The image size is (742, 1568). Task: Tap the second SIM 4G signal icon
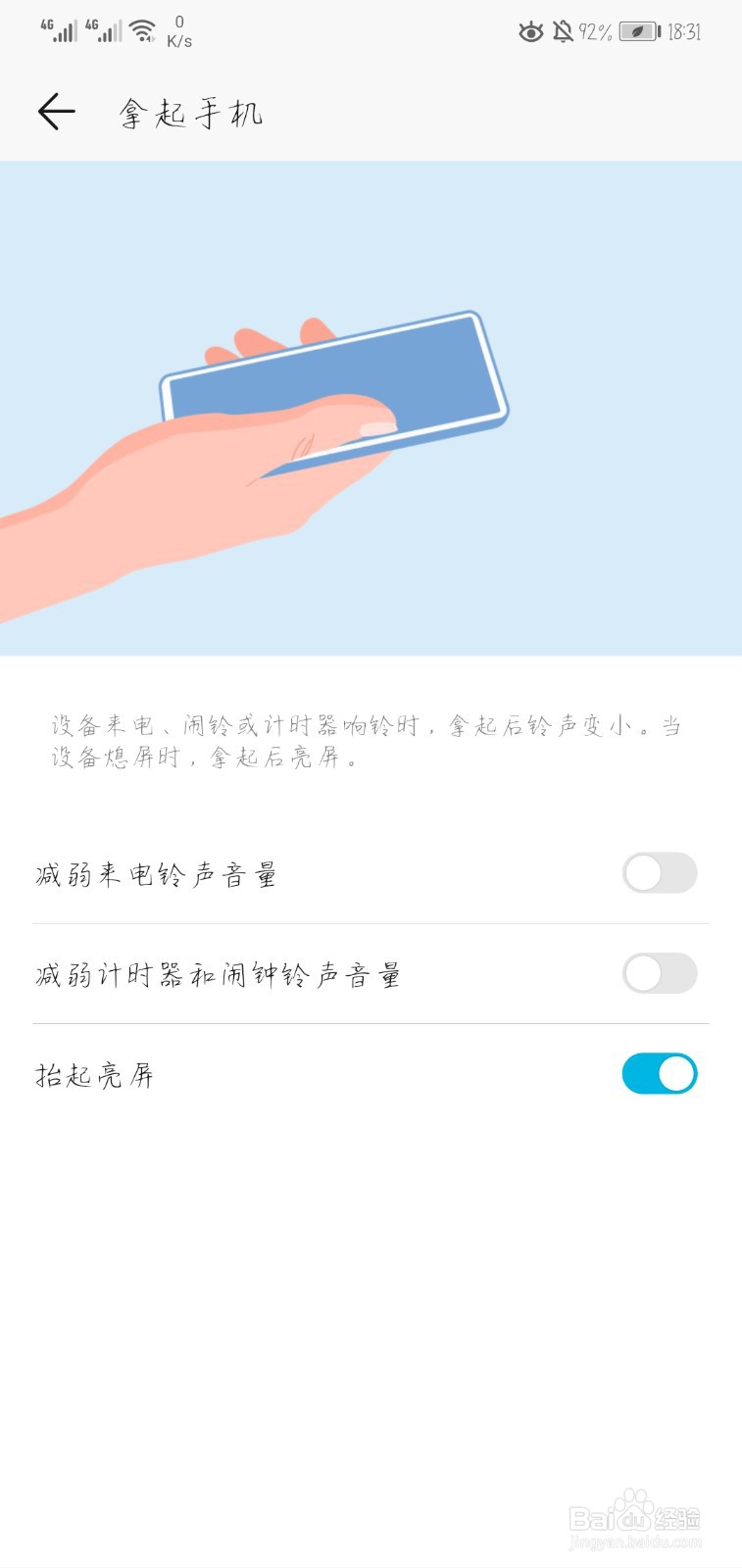[105, 29]
